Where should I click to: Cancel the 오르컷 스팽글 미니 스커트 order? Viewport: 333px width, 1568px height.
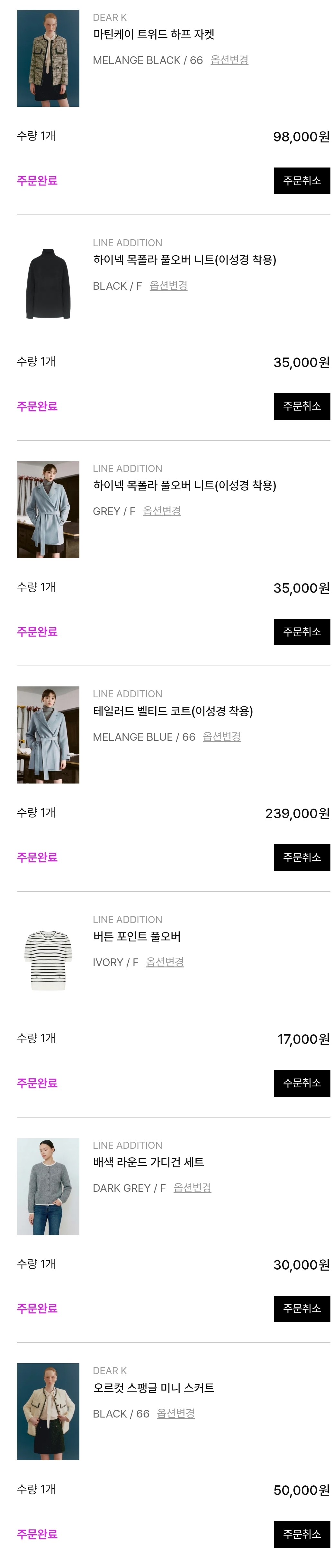[301, 1533]
